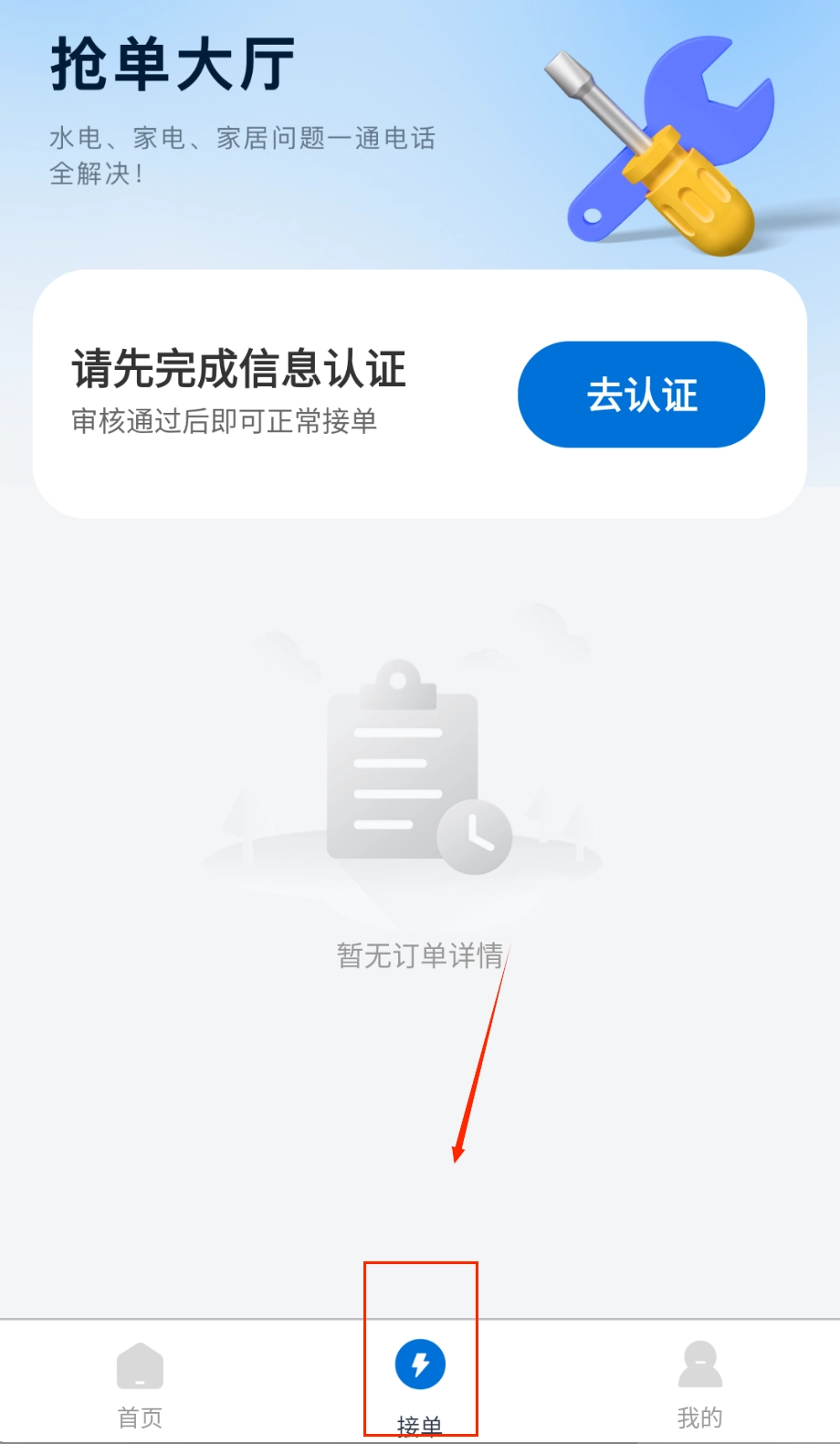840x1444 pixels.
Task: Tap the 去认证 button
Action: pyautogui.click(x=641, y=395)
